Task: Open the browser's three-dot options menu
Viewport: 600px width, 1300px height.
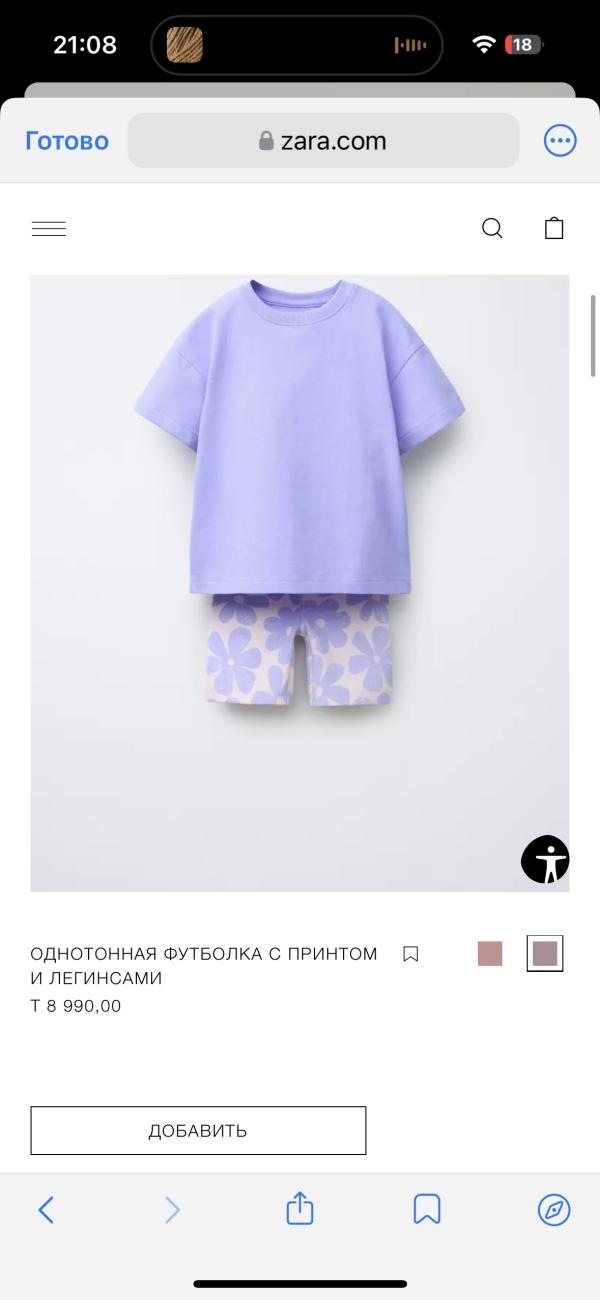Action: 560,141
